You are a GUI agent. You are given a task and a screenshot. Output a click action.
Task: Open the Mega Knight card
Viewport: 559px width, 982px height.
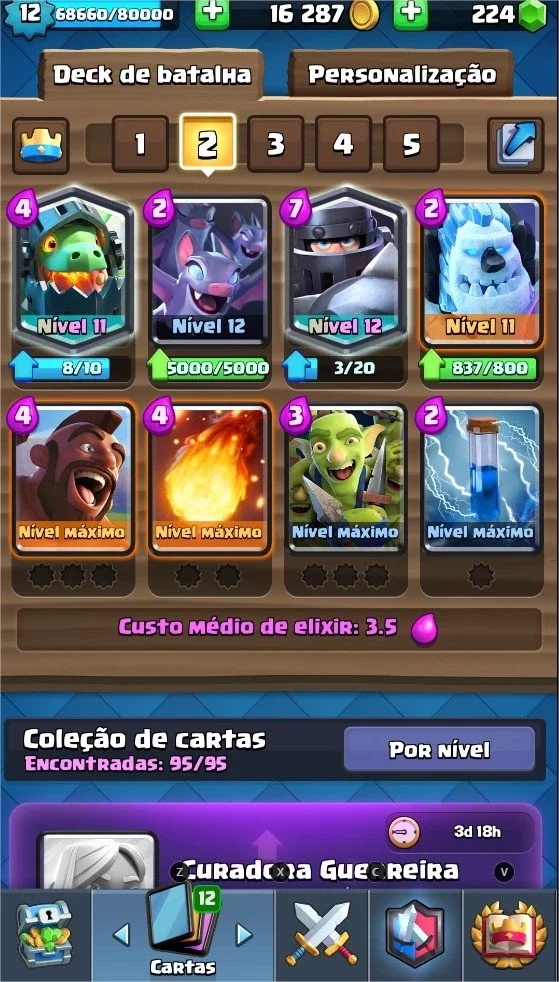346,271
